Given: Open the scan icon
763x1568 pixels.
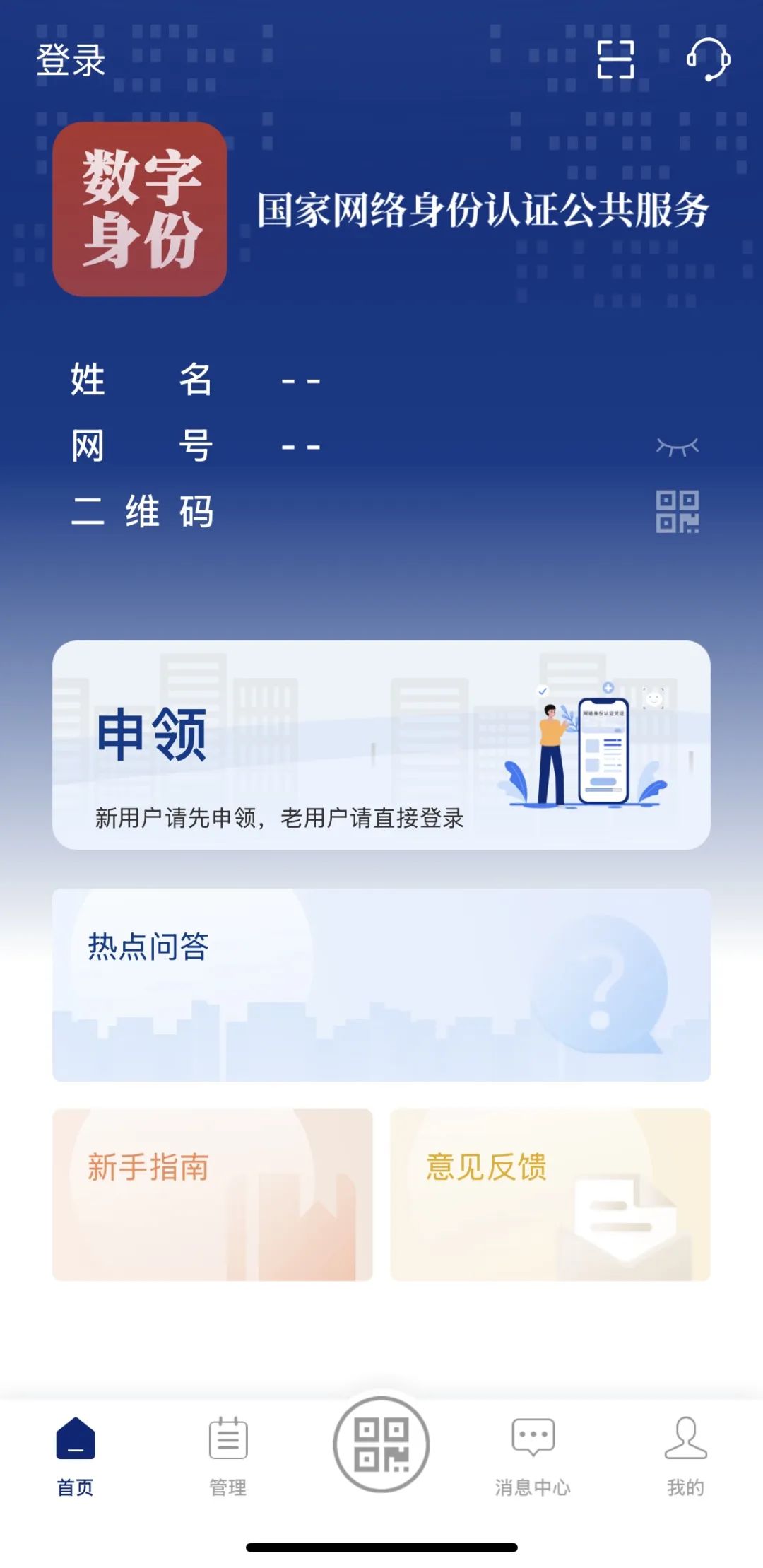Looking at the screenshot, I should click(x=615, y=59).
